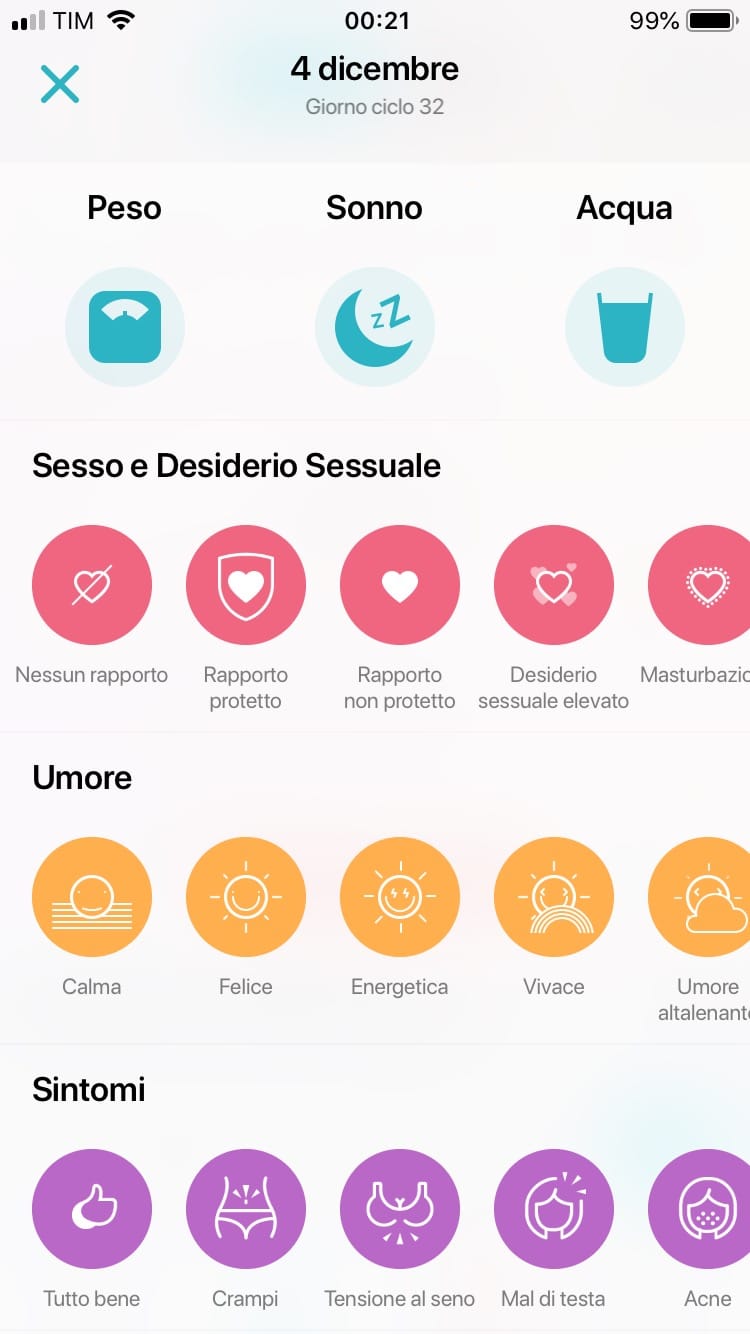Choose the Vivace mood
Screen dimensions: 750x1334
(x=554, y=897)
